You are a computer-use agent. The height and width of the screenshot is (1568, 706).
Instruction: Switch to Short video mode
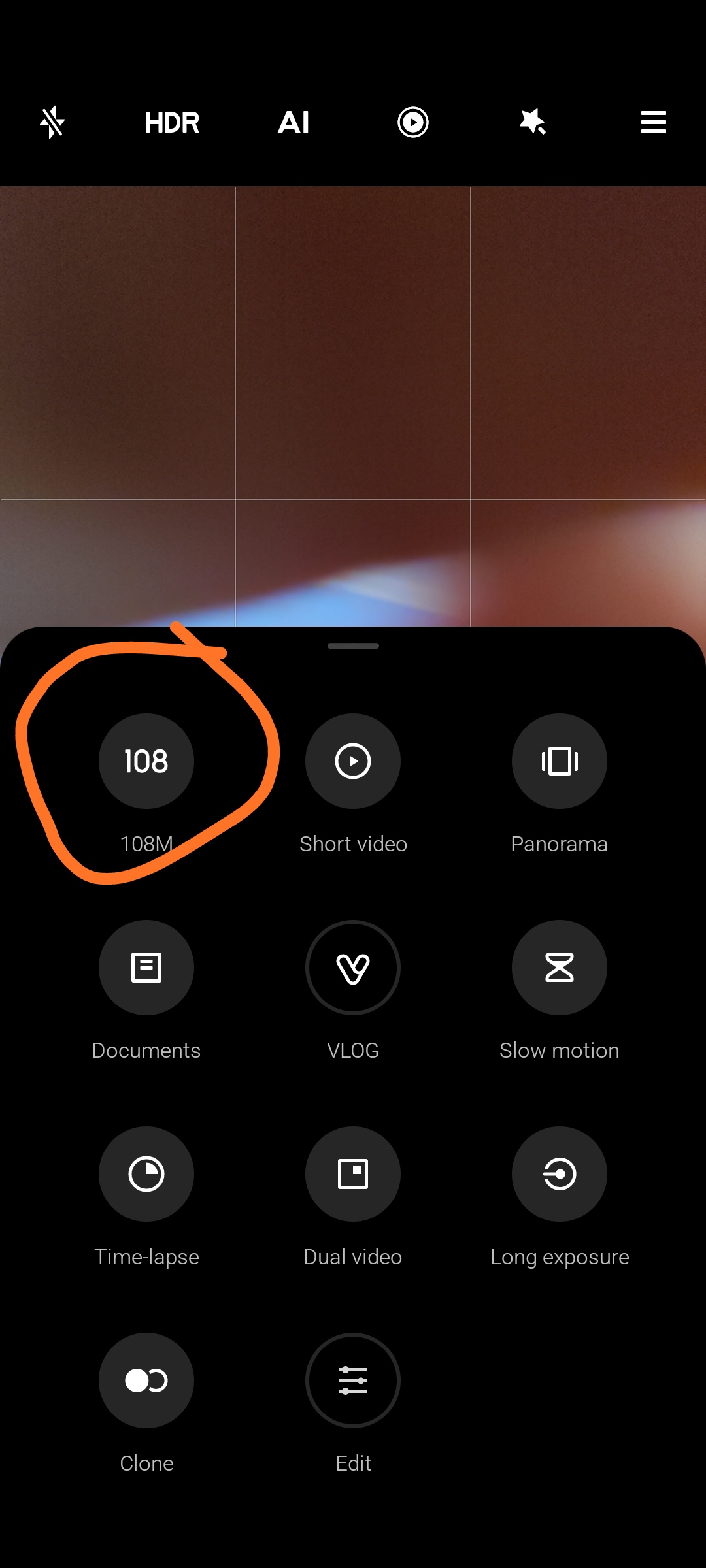point(353,761)
